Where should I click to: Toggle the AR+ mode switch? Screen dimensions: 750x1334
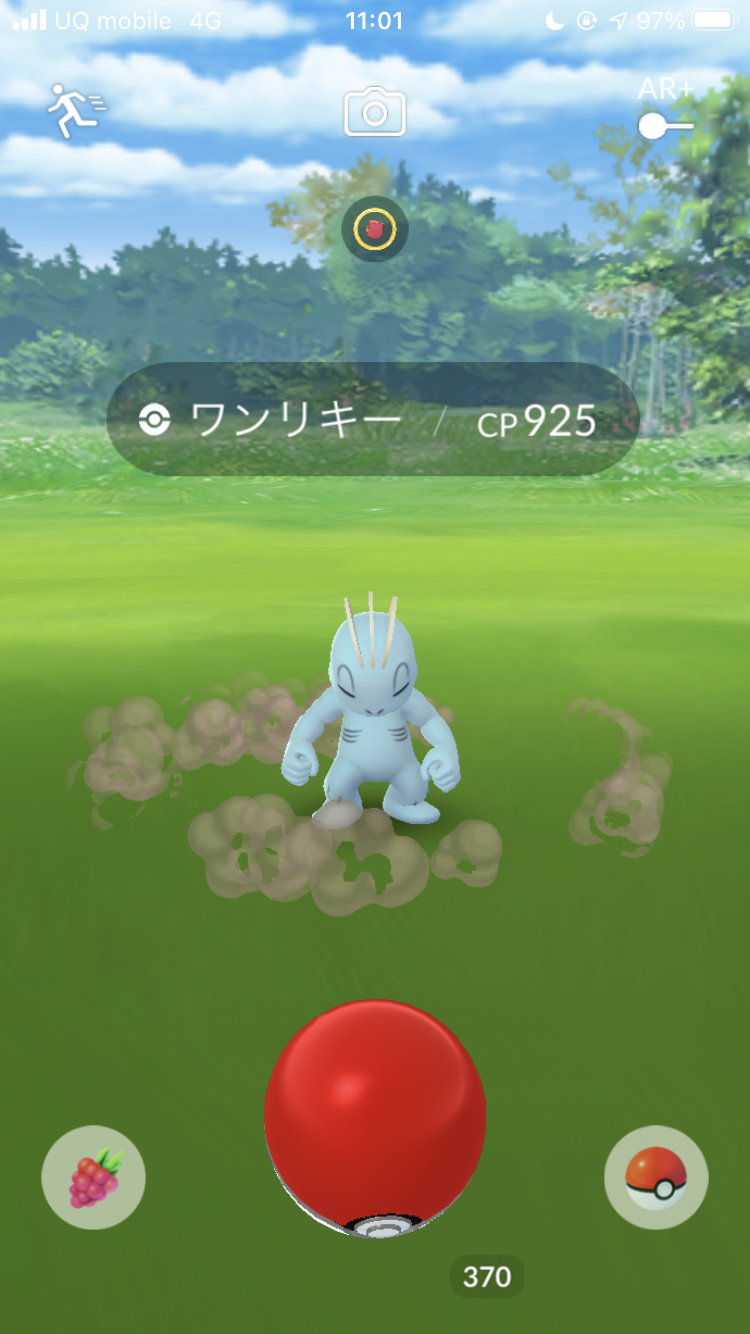[666, 125]
